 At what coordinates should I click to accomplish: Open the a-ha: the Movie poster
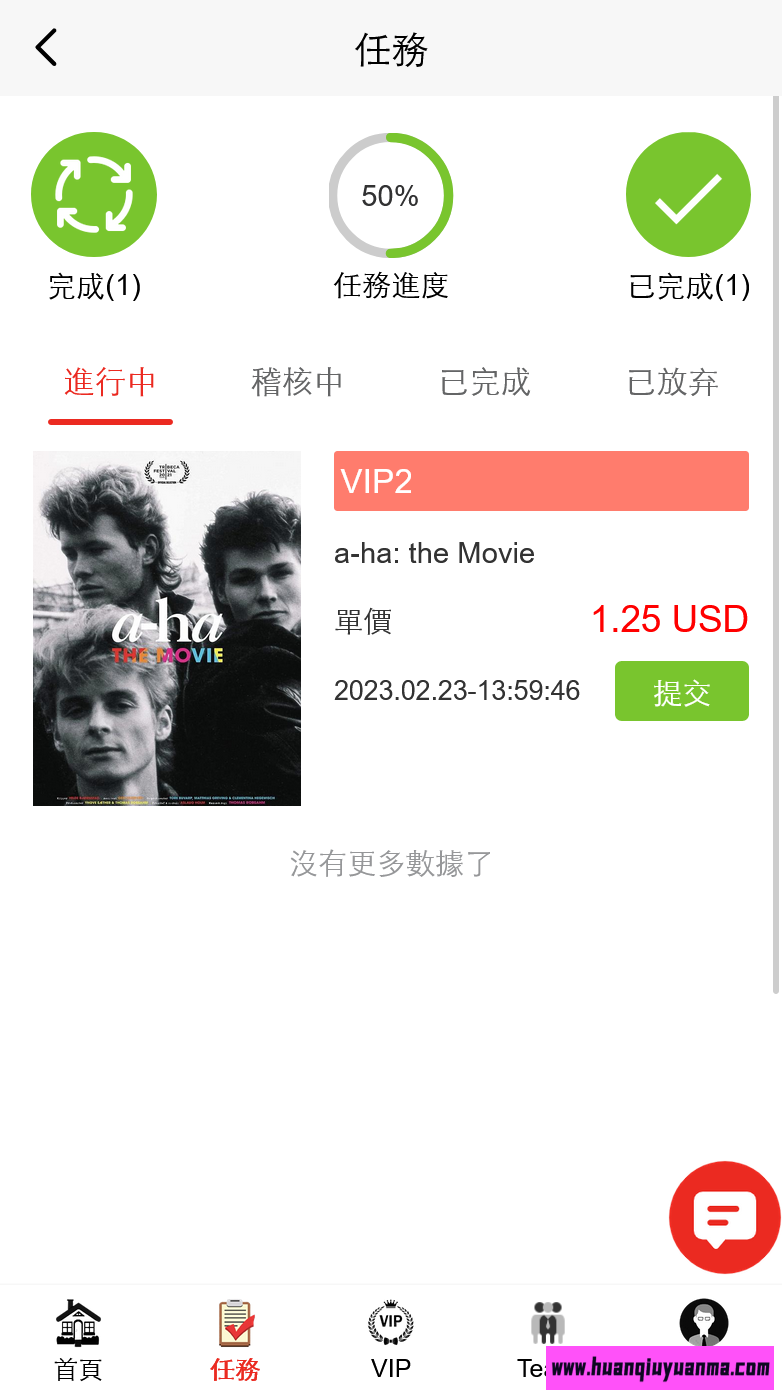click(167, 628)
